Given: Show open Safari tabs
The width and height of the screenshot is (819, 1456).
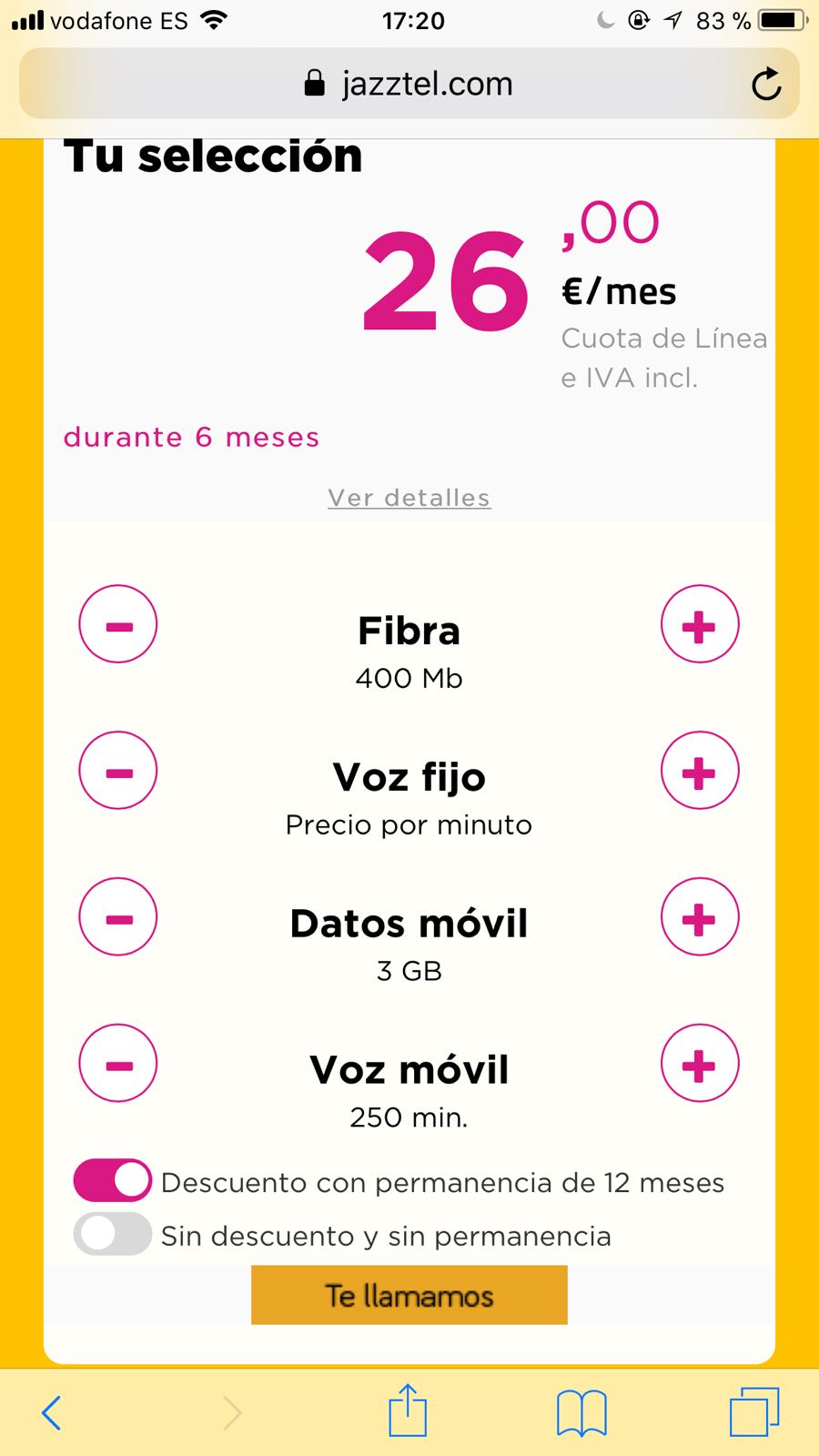Looking at the screenshot, I should point(754,1412).
